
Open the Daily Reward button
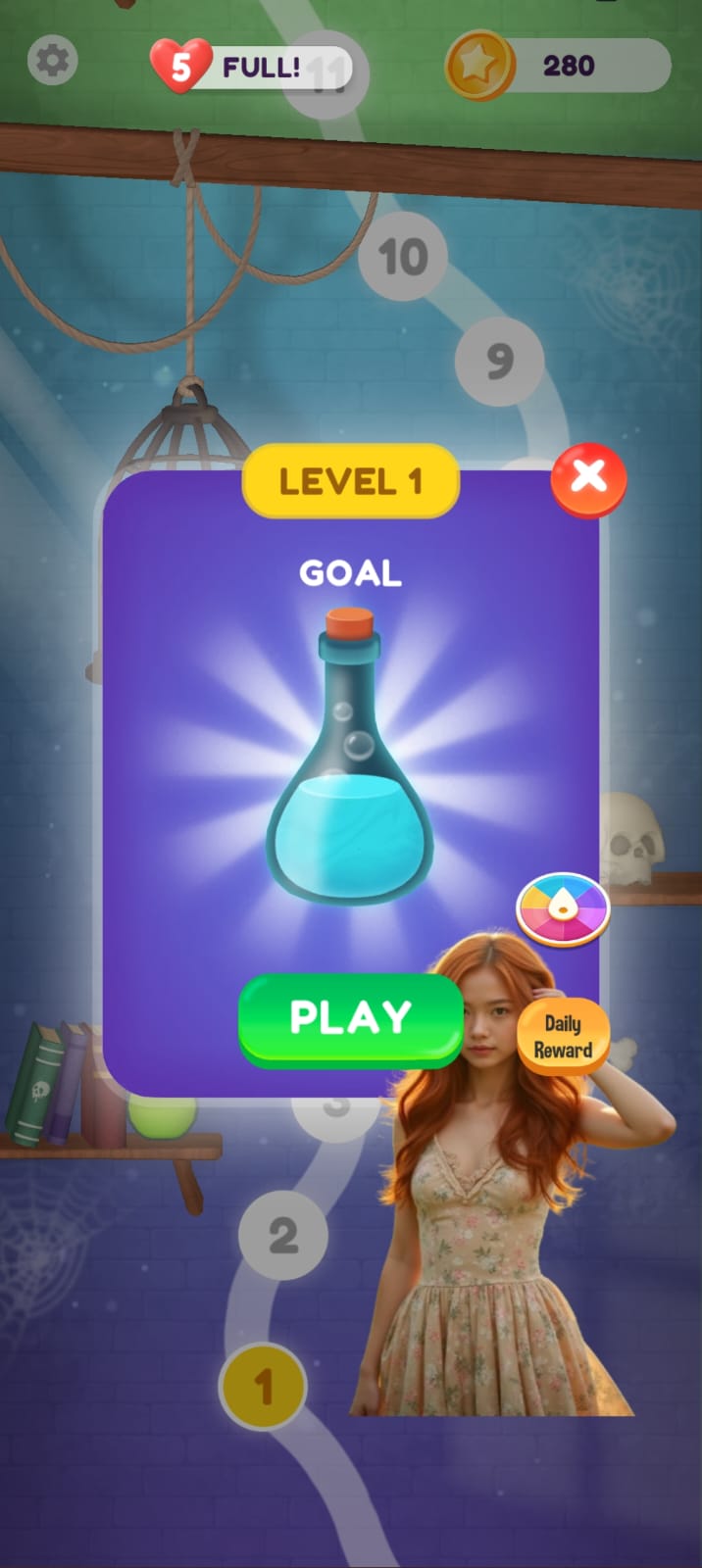563,1037
